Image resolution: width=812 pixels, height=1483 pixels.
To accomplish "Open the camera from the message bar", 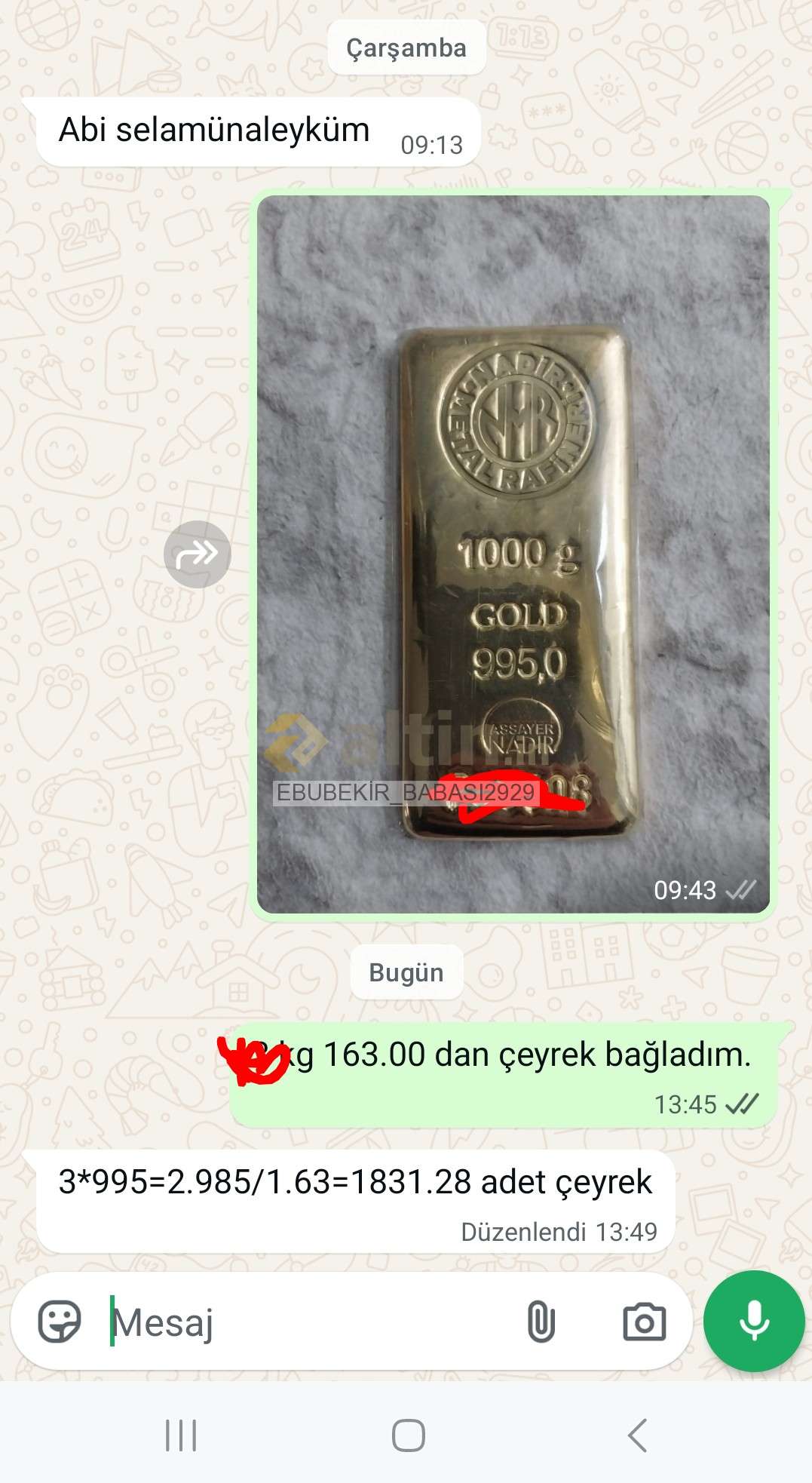I will [644, 1322].
